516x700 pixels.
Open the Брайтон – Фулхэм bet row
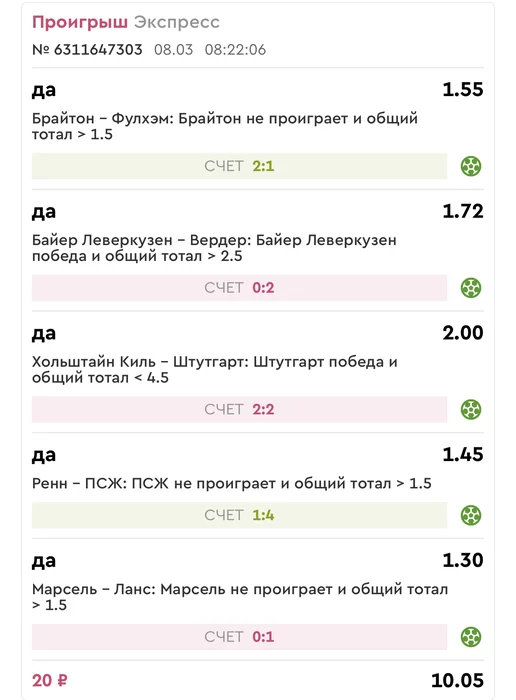pyautogui.click(x=258, y=129)
